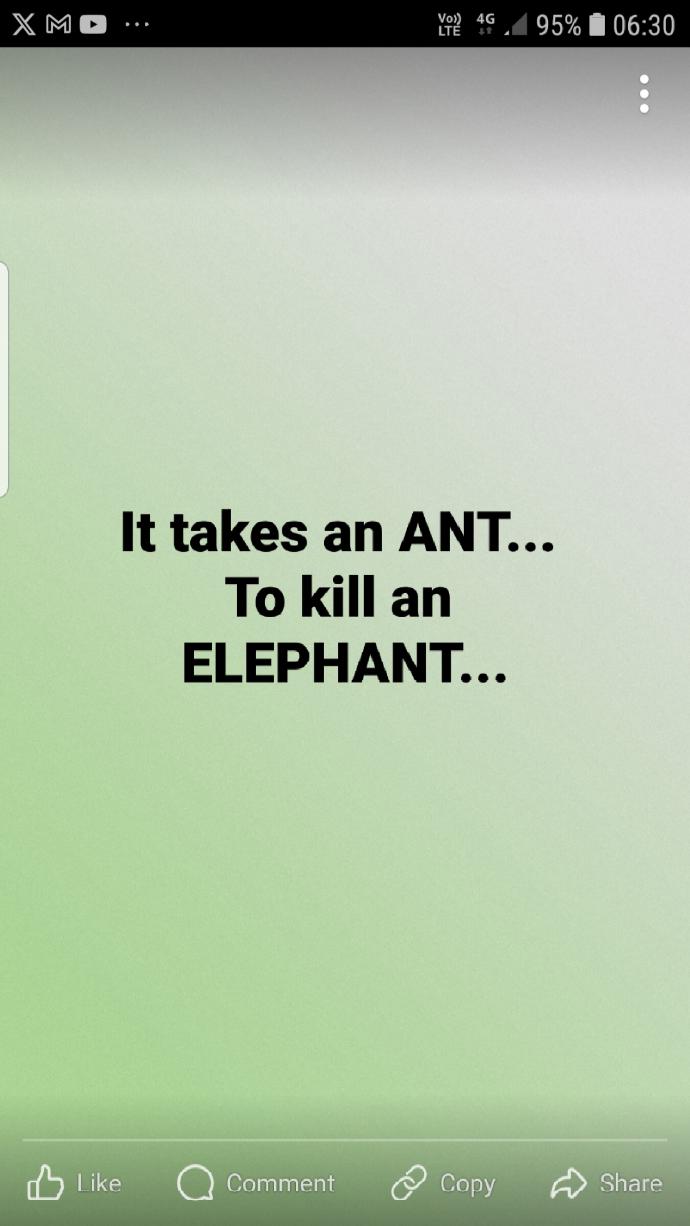Share this quote post
This screenshot has height=1226, width=690.
[606, 1183]
